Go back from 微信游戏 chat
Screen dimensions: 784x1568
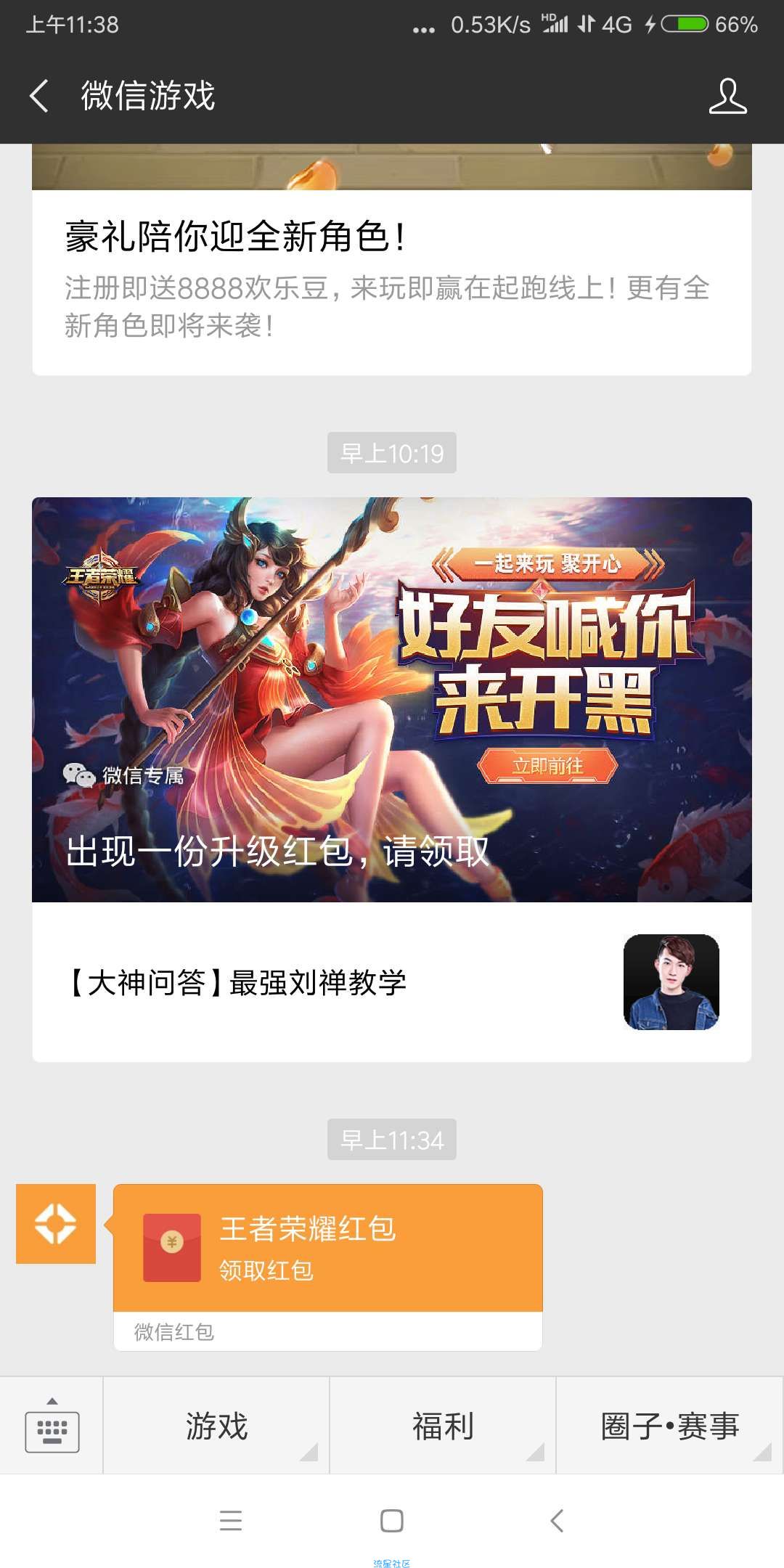pyautogui.click(x=39, y=96)
